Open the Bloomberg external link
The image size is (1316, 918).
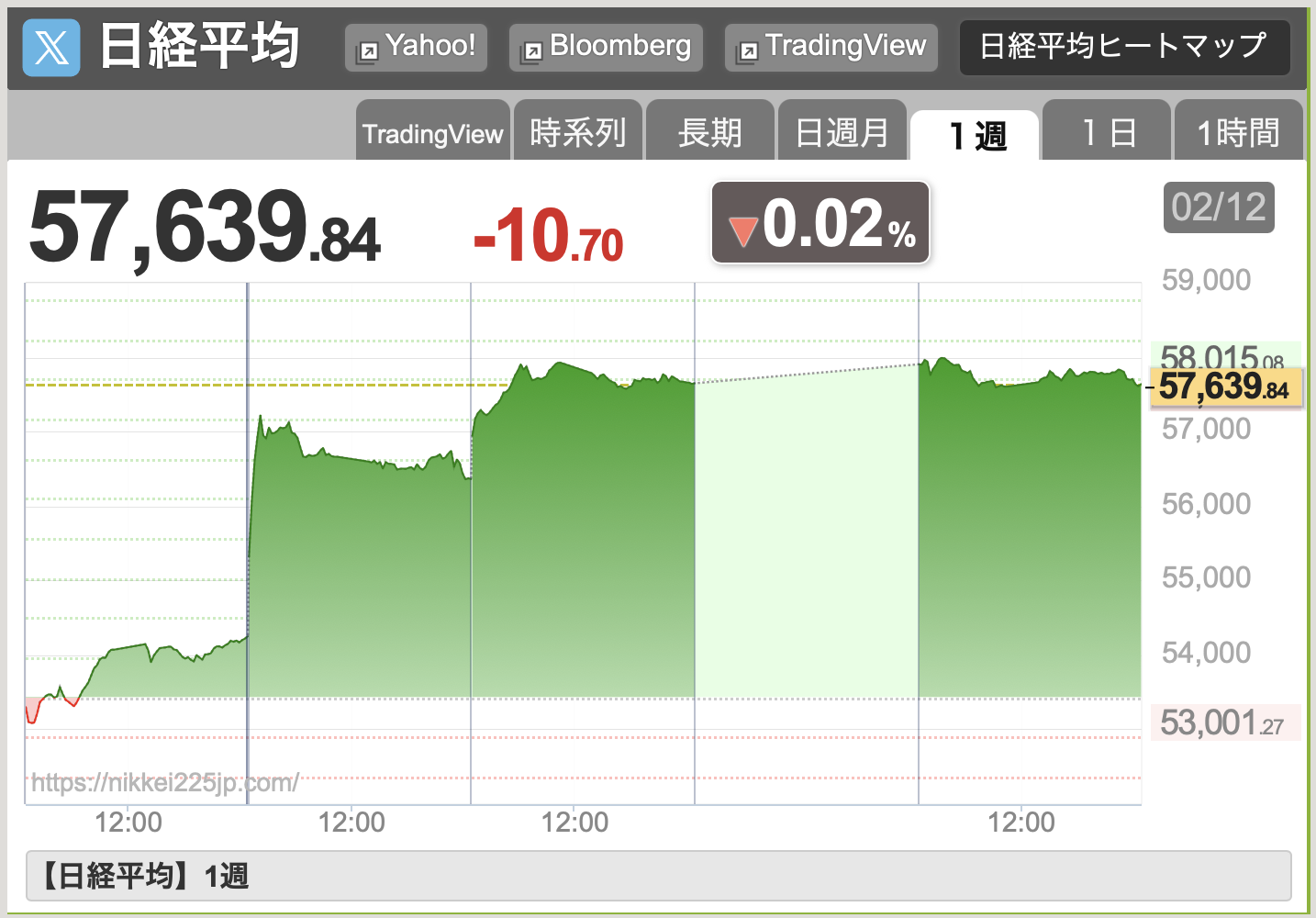(606, 47)
